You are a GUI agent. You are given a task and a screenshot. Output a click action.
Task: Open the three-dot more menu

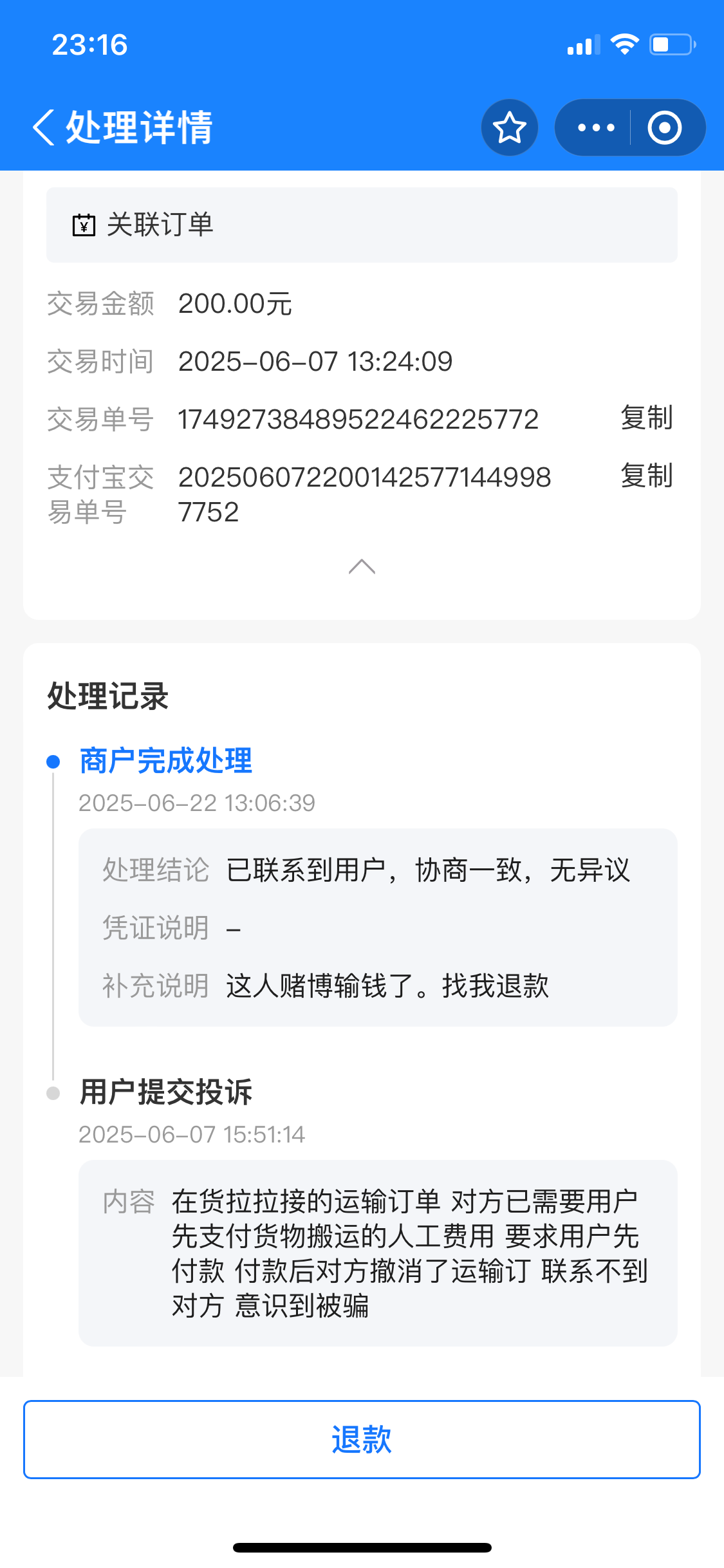596,127
